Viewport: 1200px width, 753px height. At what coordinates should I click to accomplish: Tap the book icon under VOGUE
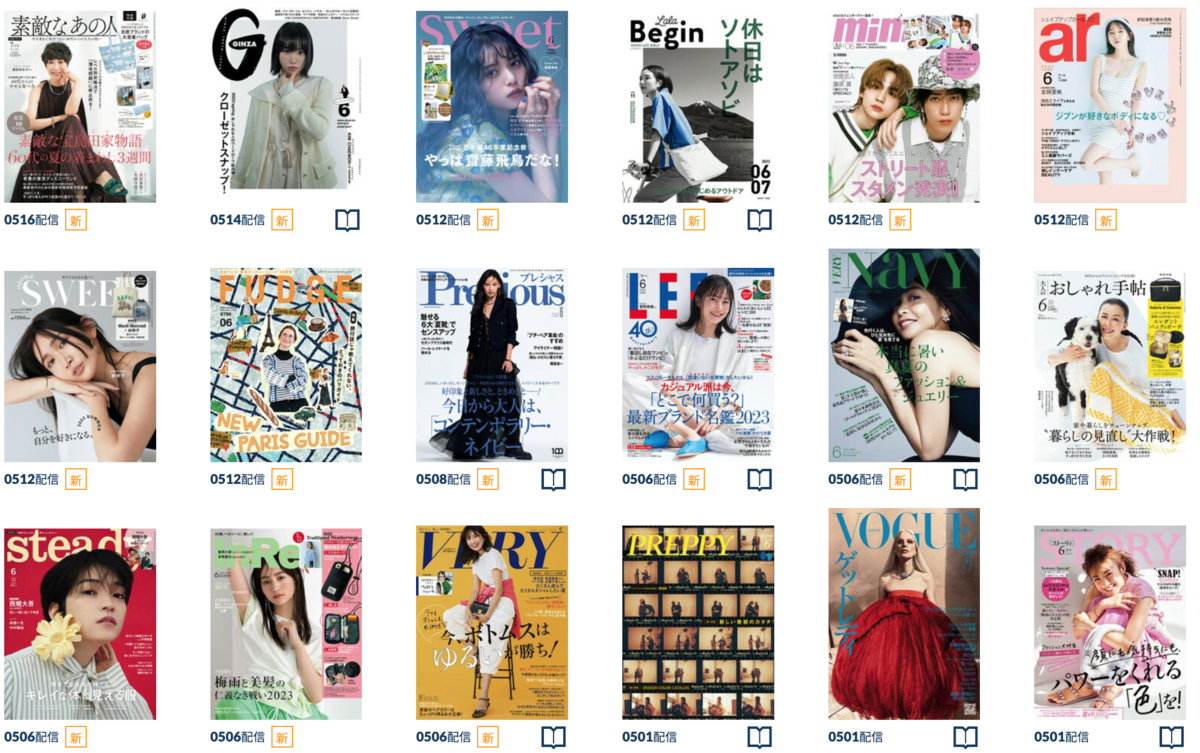click(x=965, y=737)
